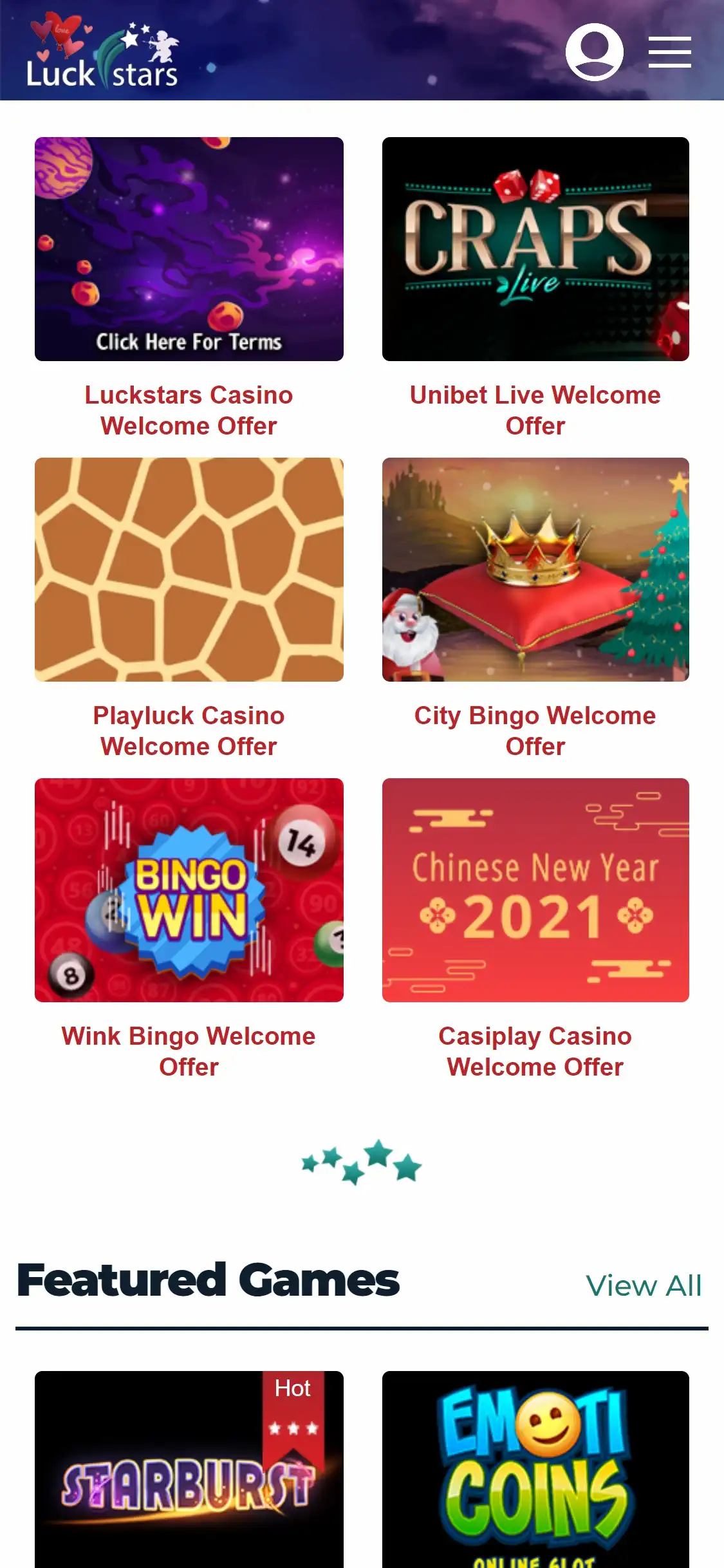Open Luckstars Casino Welcome Offer tile
Screen dimensions: 724x1568
(x=189, y=249)
